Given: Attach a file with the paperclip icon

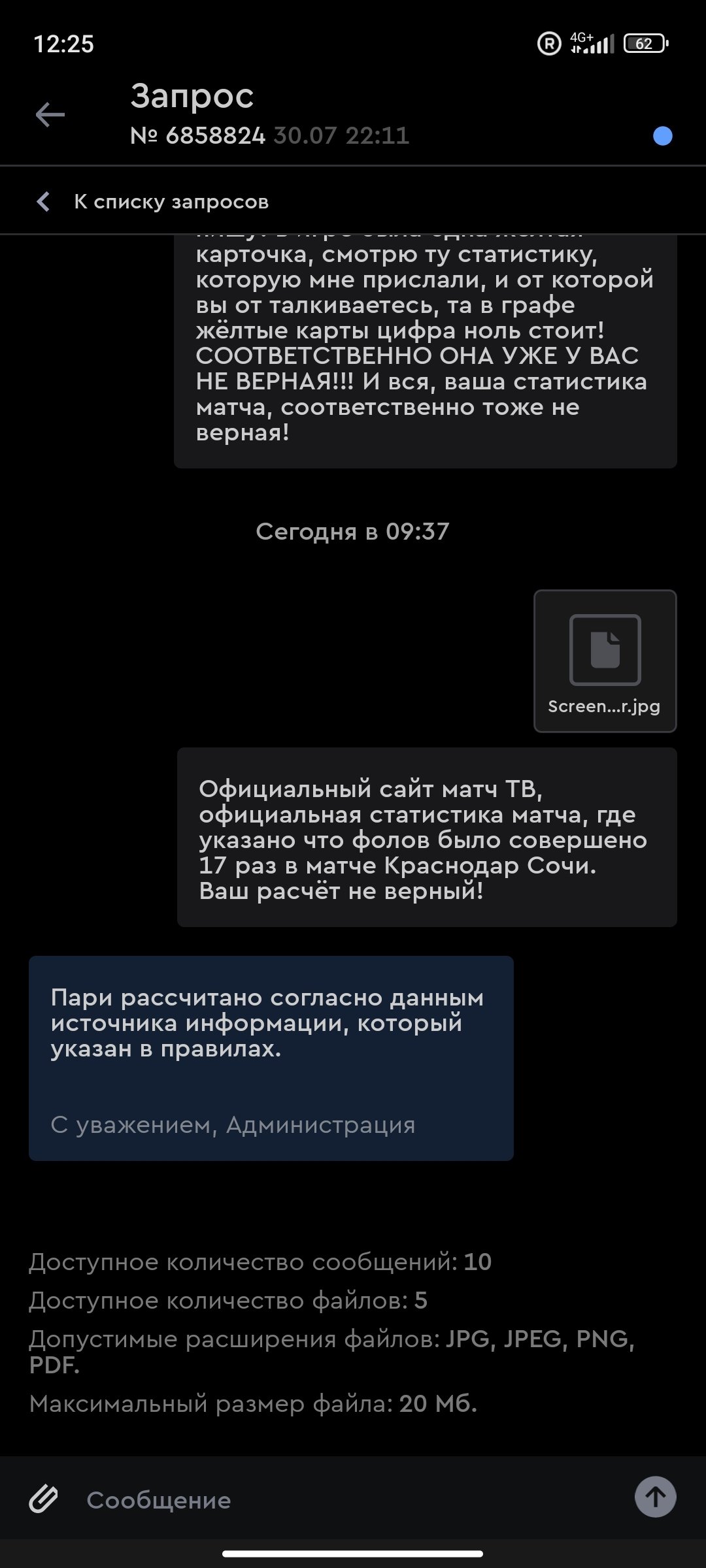Looking at the screenshot, I should pos(44,1499).
